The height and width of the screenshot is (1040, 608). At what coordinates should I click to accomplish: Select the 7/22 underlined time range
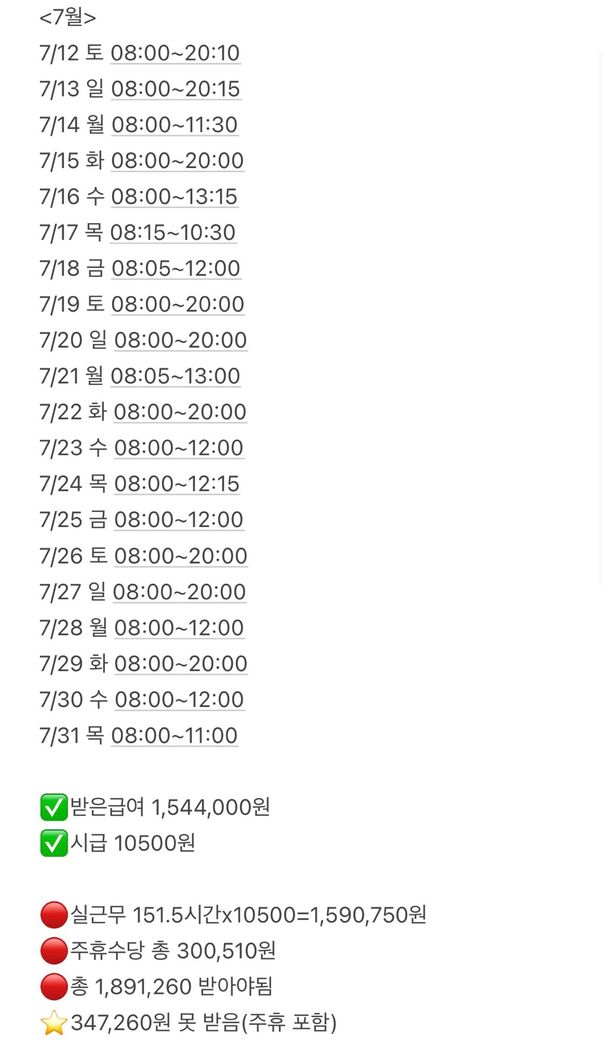pos(179,412)
